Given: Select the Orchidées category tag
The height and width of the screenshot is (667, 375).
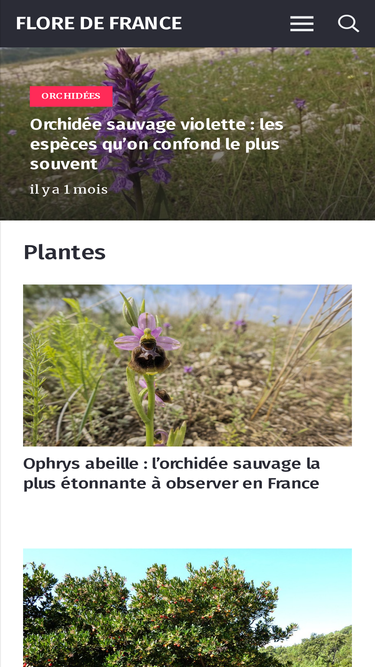Looking at the screenshot, I should [x=71, y=96].
